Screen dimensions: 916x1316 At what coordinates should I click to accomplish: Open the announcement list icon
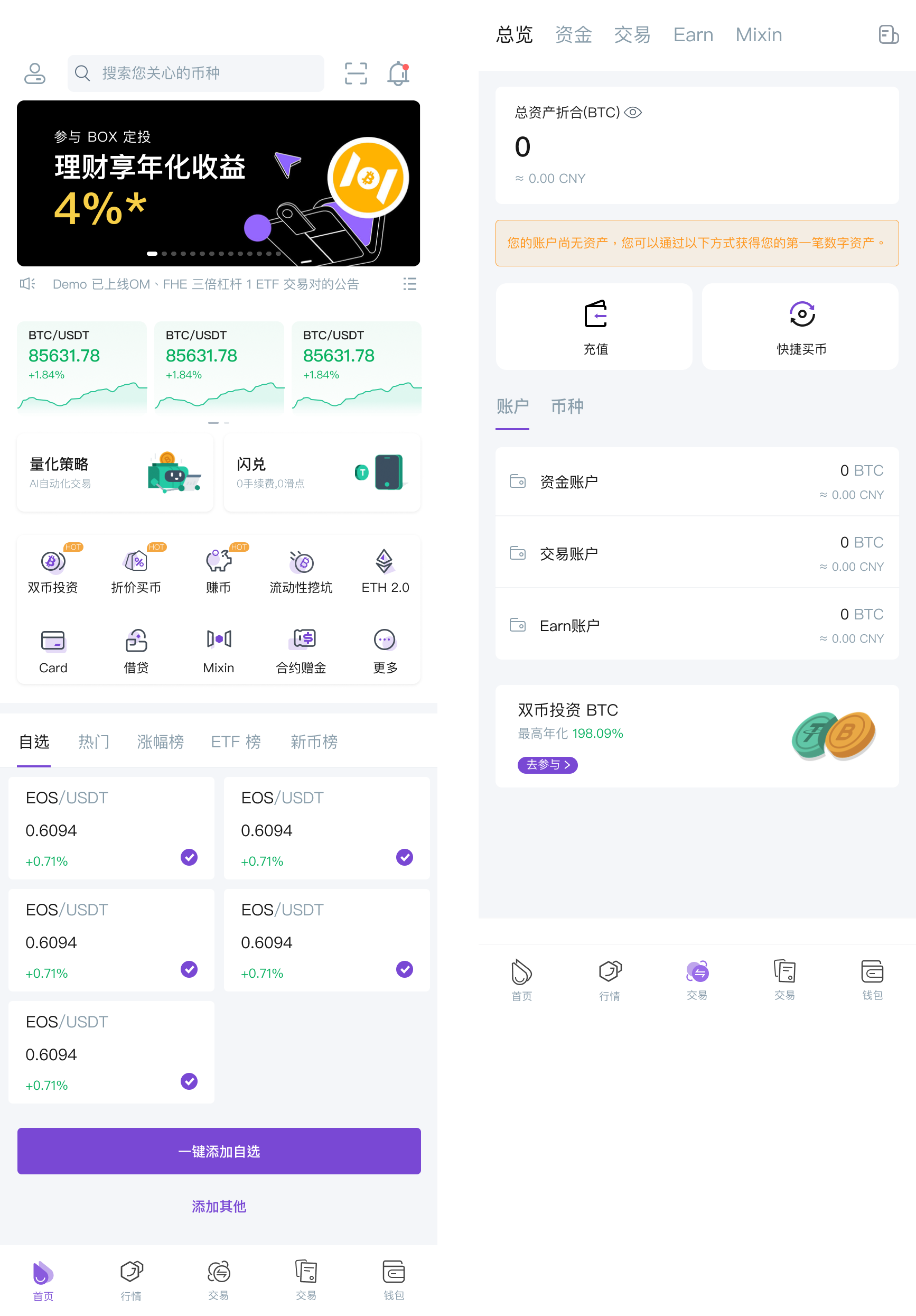click(x=409, y=284)
